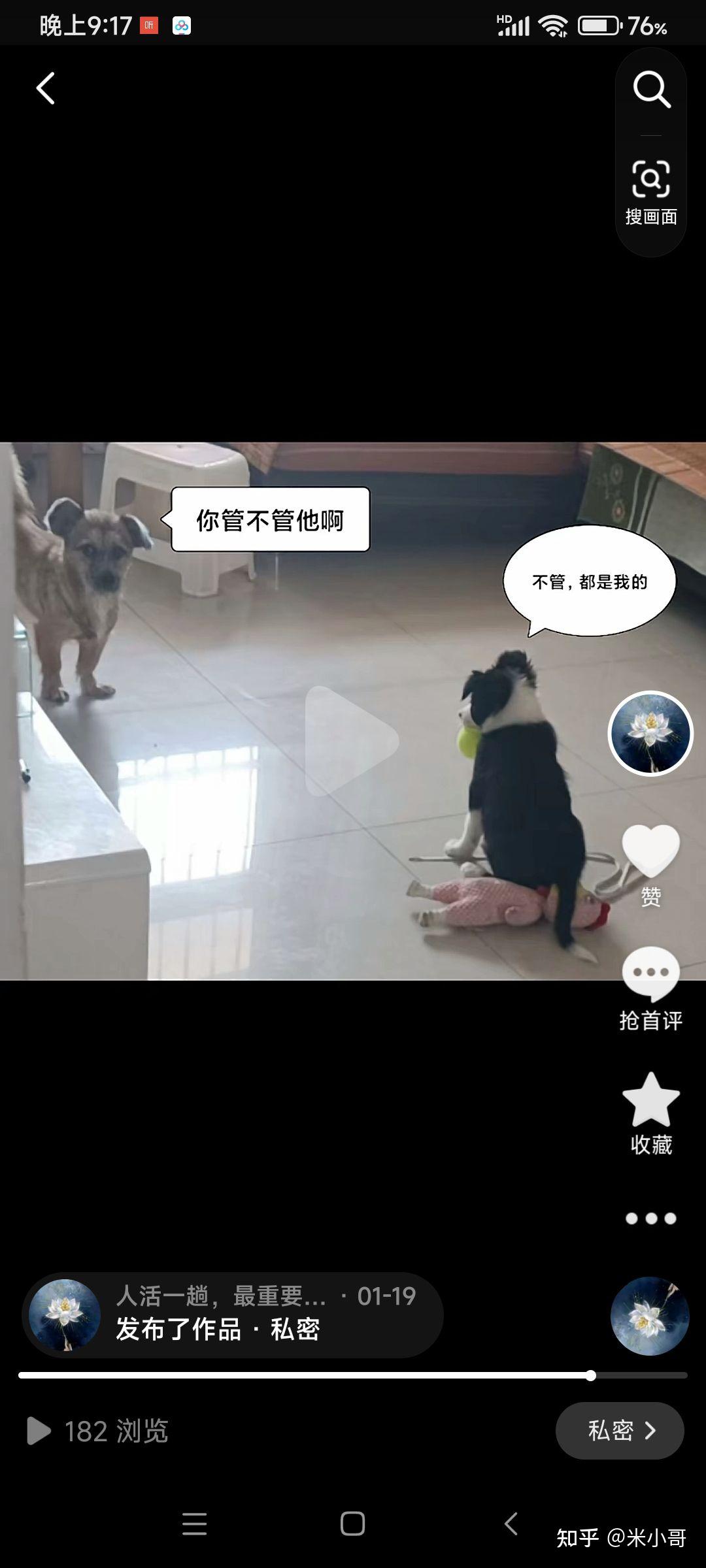
Task: Open the author's lotus avatar profile
Action: (x=650, y=733)
